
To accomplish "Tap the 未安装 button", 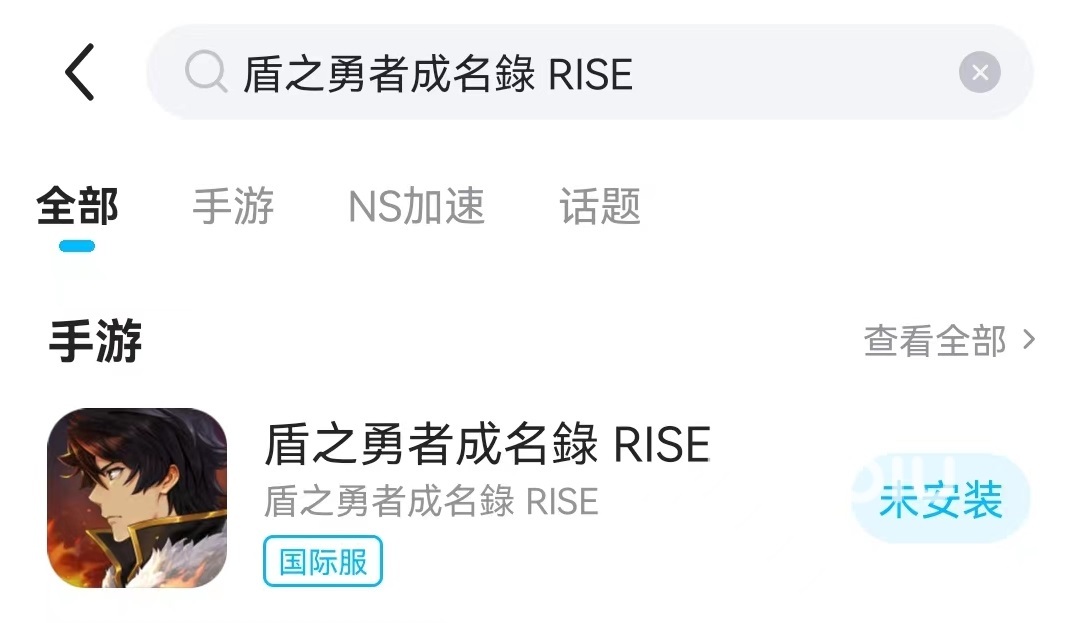I will (941, 498).
